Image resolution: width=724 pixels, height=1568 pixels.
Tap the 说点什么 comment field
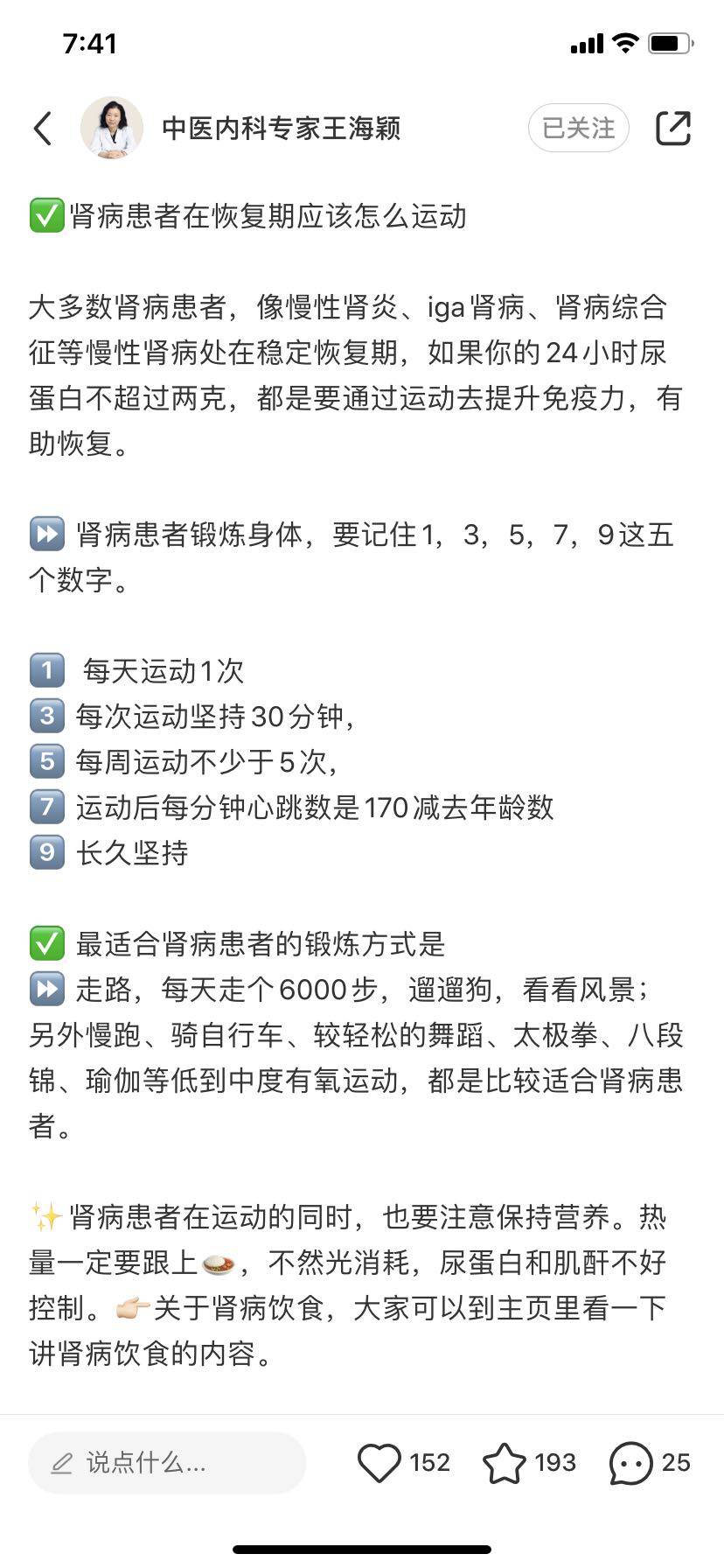point(166,1462)
